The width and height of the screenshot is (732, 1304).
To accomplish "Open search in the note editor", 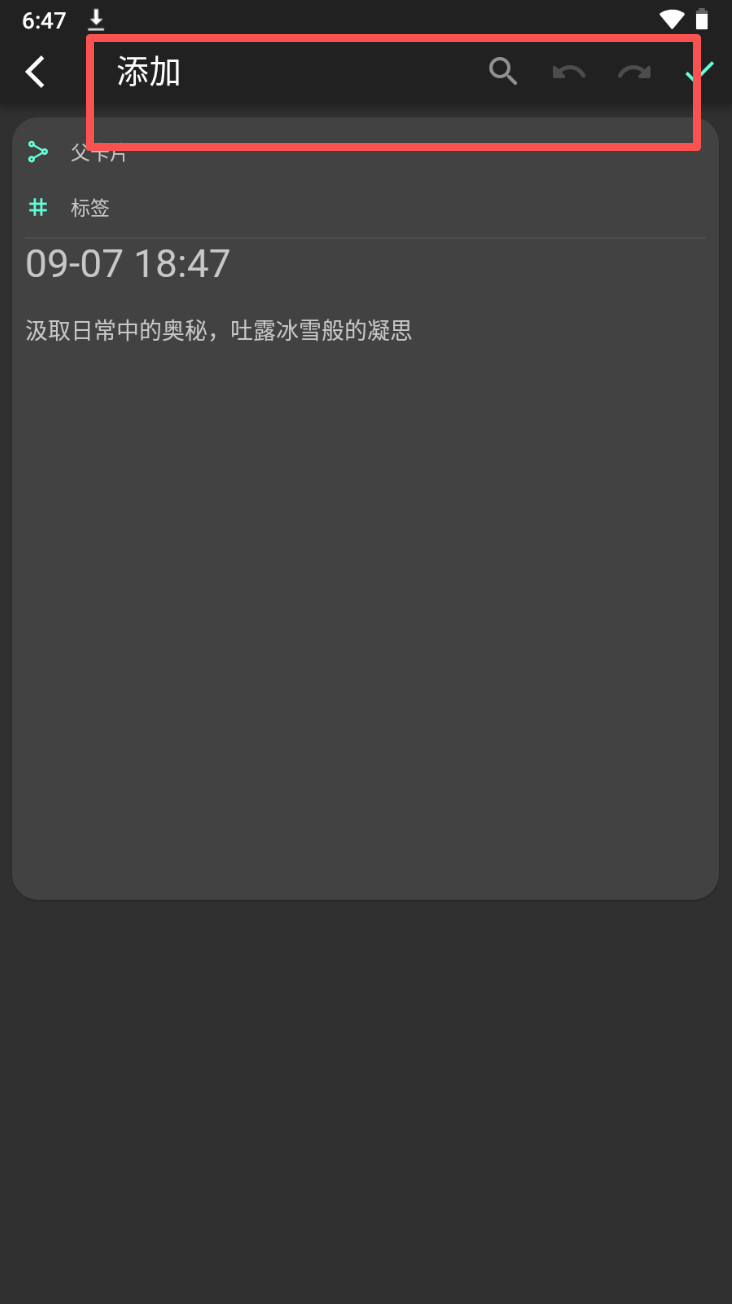I will click(503, 72).
